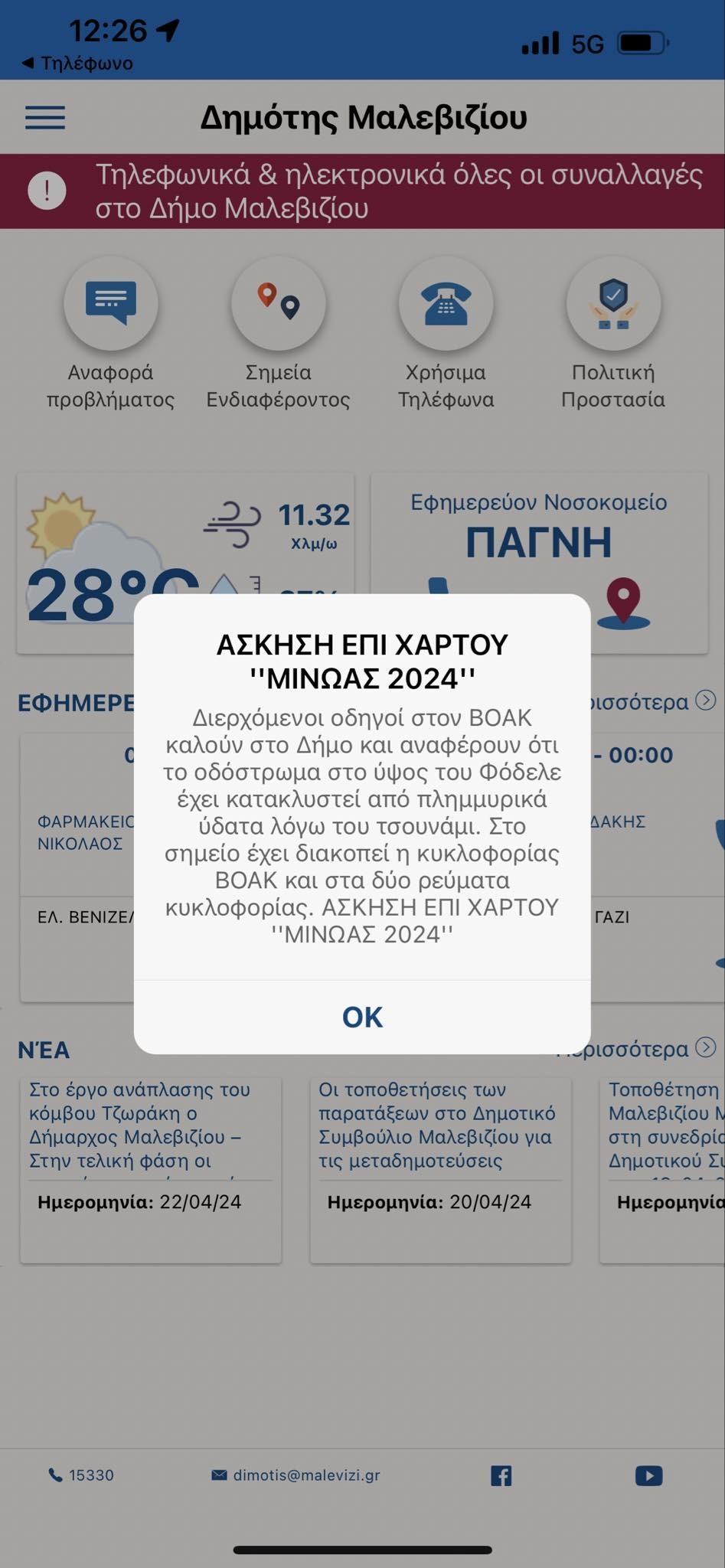Open the Facebook page
The width and height of the screenshot is (725, 1568).
[x=501, y=1475]
